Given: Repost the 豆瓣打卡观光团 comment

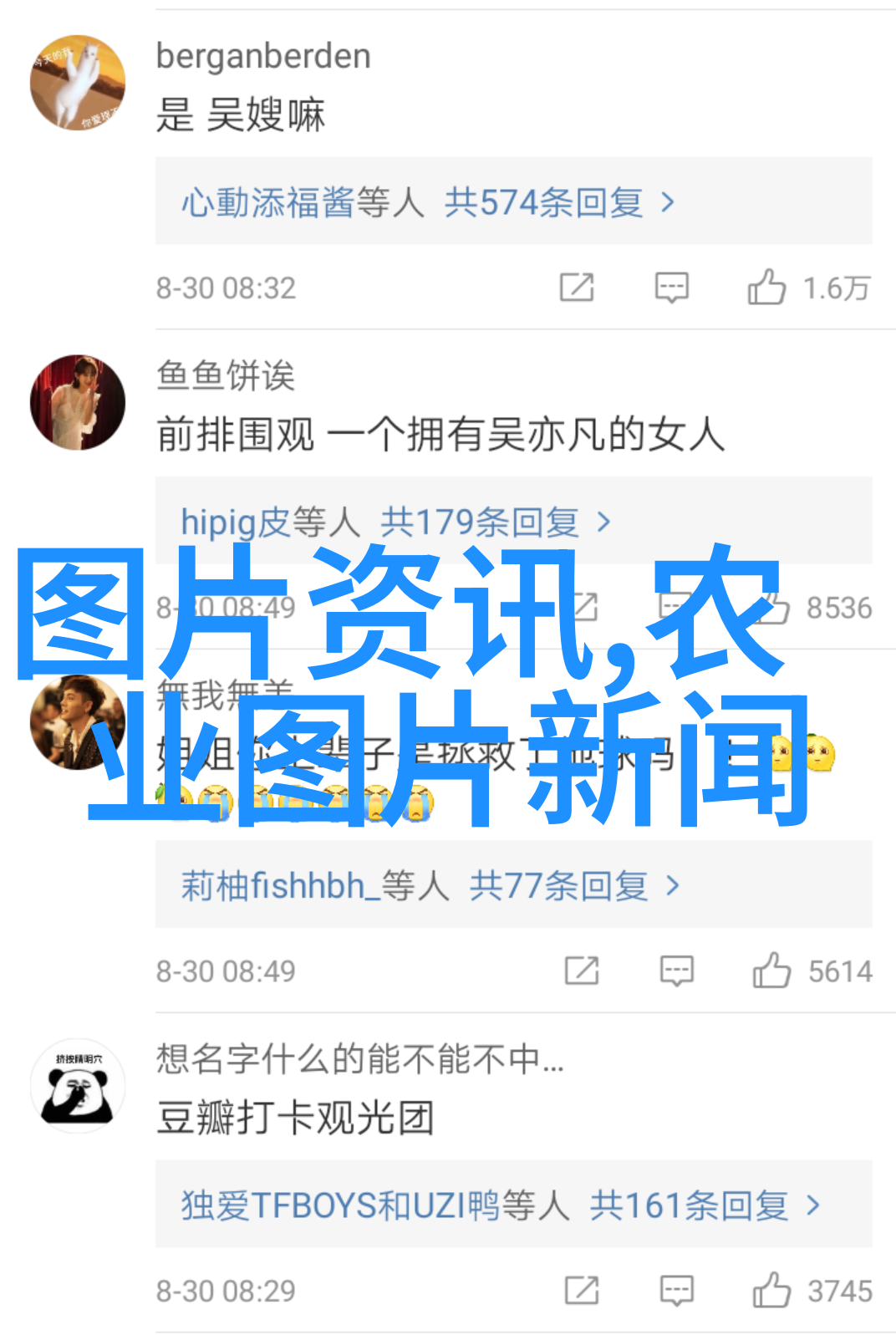Looking at the screenshot, I should [x=582, y=1290].
